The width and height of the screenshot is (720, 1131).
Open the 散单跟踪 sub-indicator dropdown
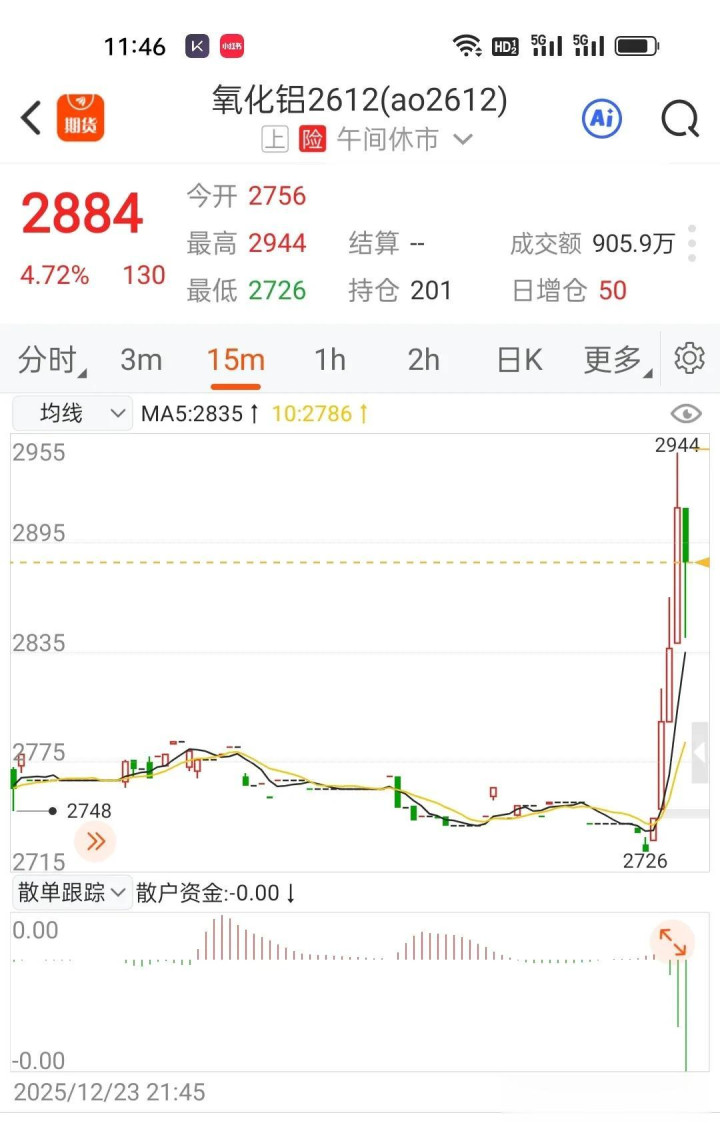(72, 892)
